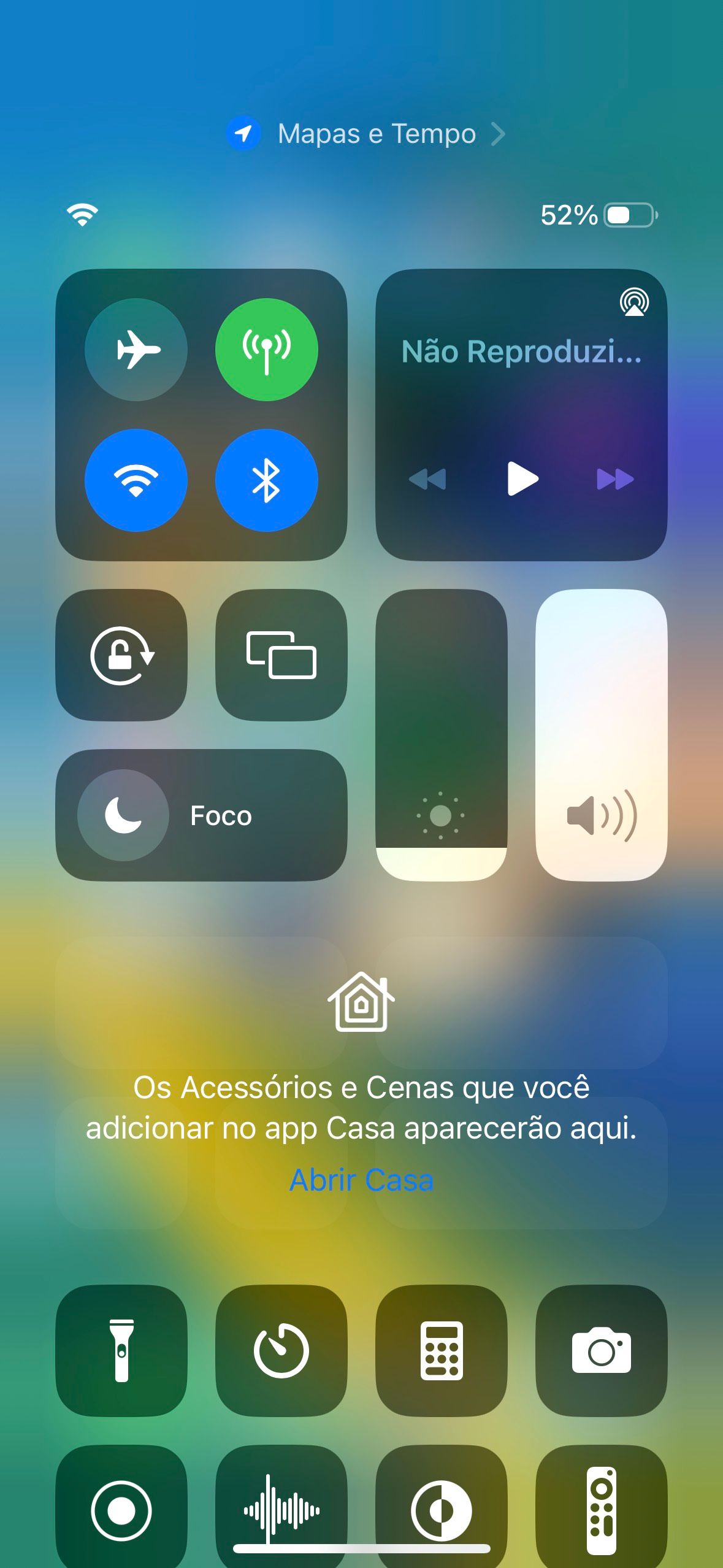The height and width of the screenshot is (1568, 723).
Task: Go to the previous track
Action: coord(427,478)
